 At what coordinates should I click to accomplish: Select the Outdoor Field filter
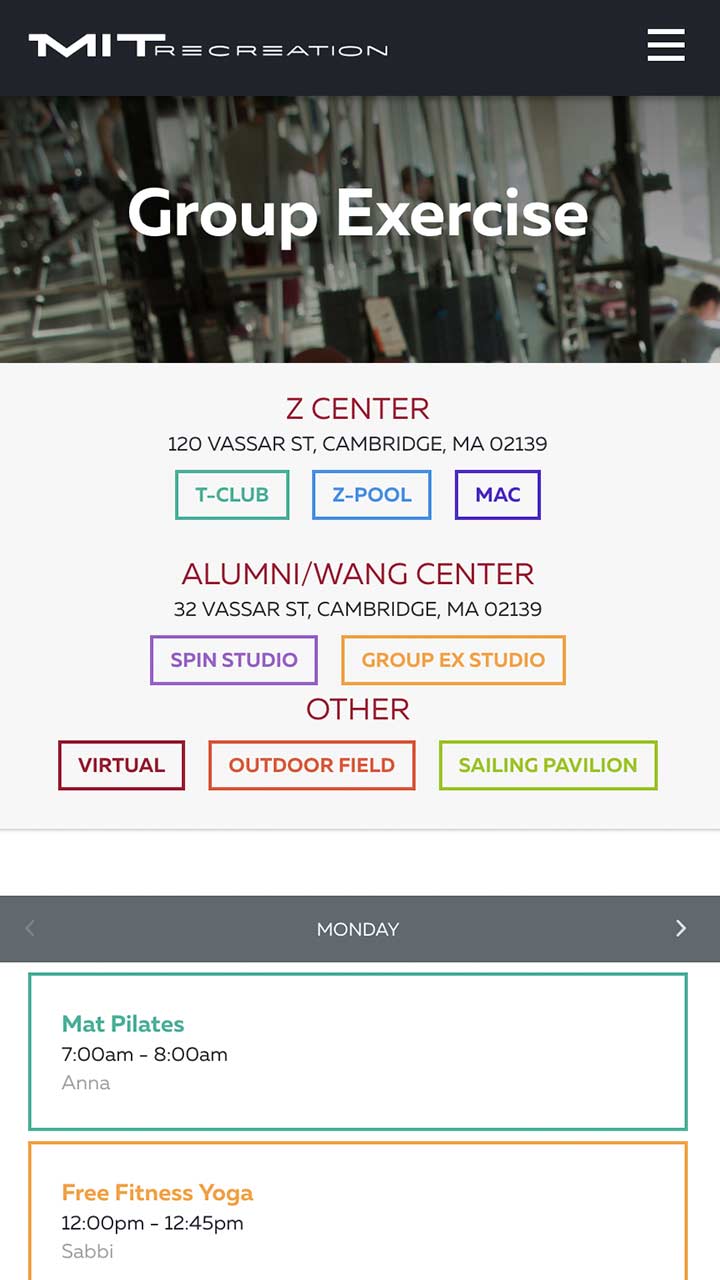312,765
